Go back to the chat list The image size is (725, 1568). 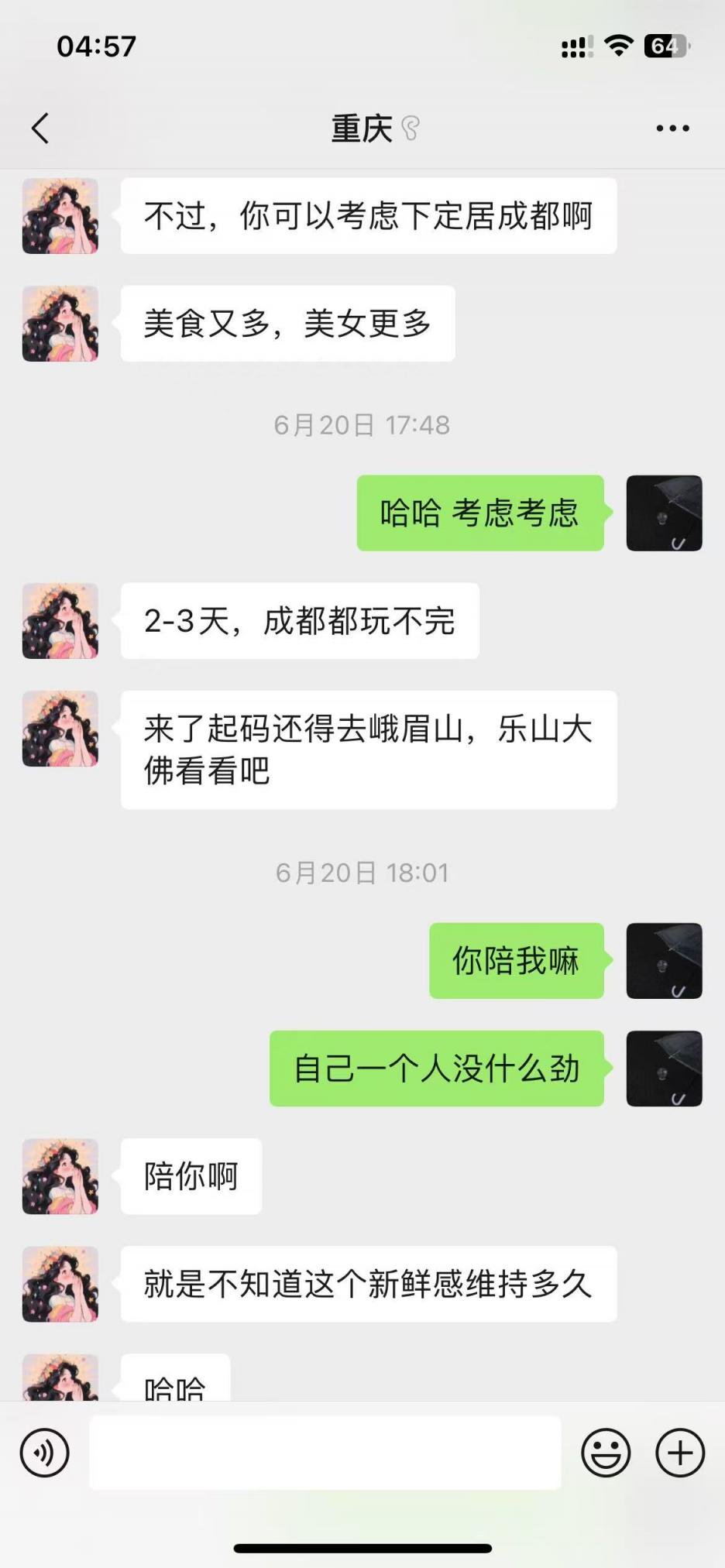click(40, 129)
